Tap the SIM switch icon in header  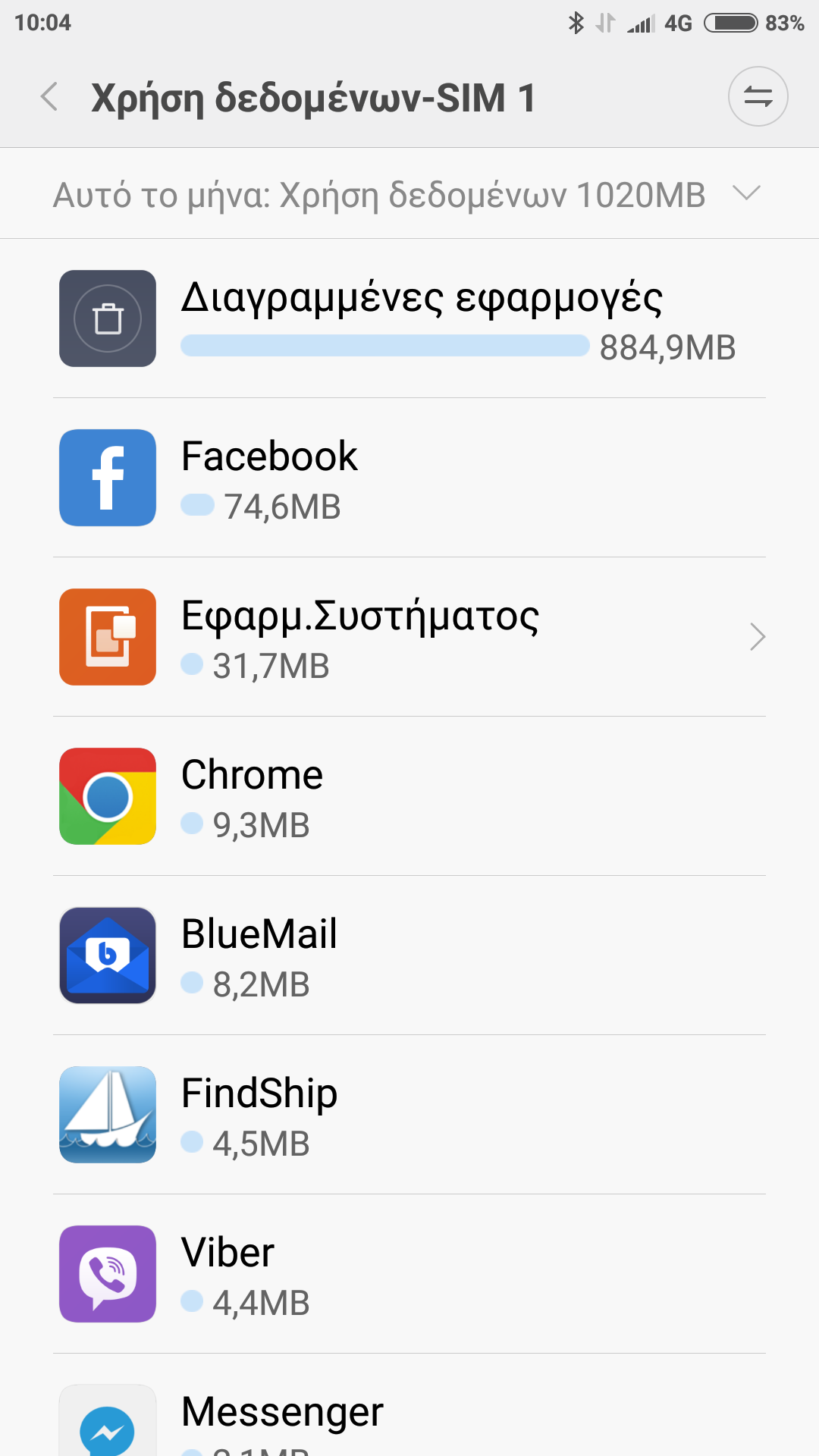pos(758,97)
